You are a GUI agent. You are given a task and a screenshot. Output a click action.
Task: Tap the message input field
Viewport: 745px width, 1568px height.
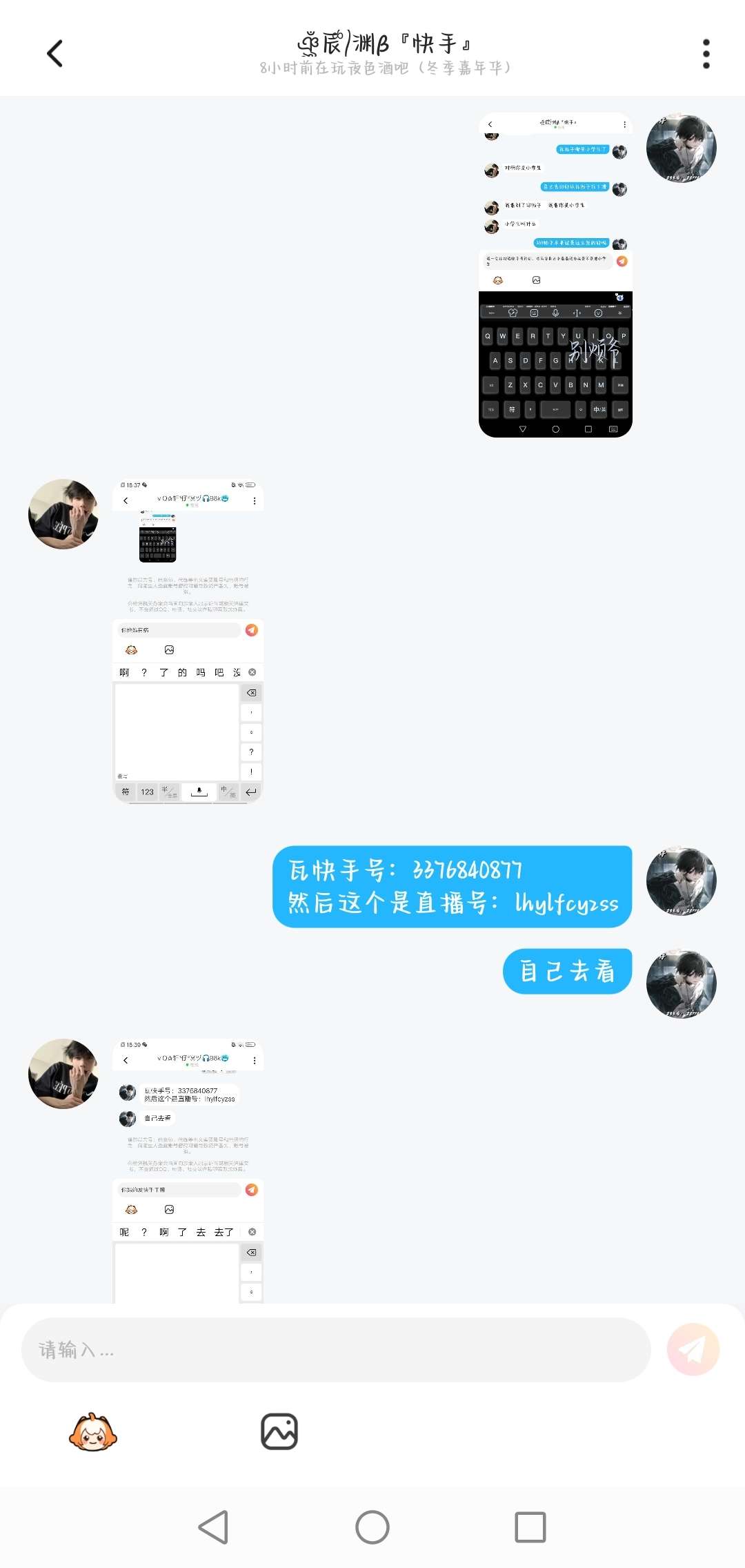pyautogui.click(x=336, y=1349)
